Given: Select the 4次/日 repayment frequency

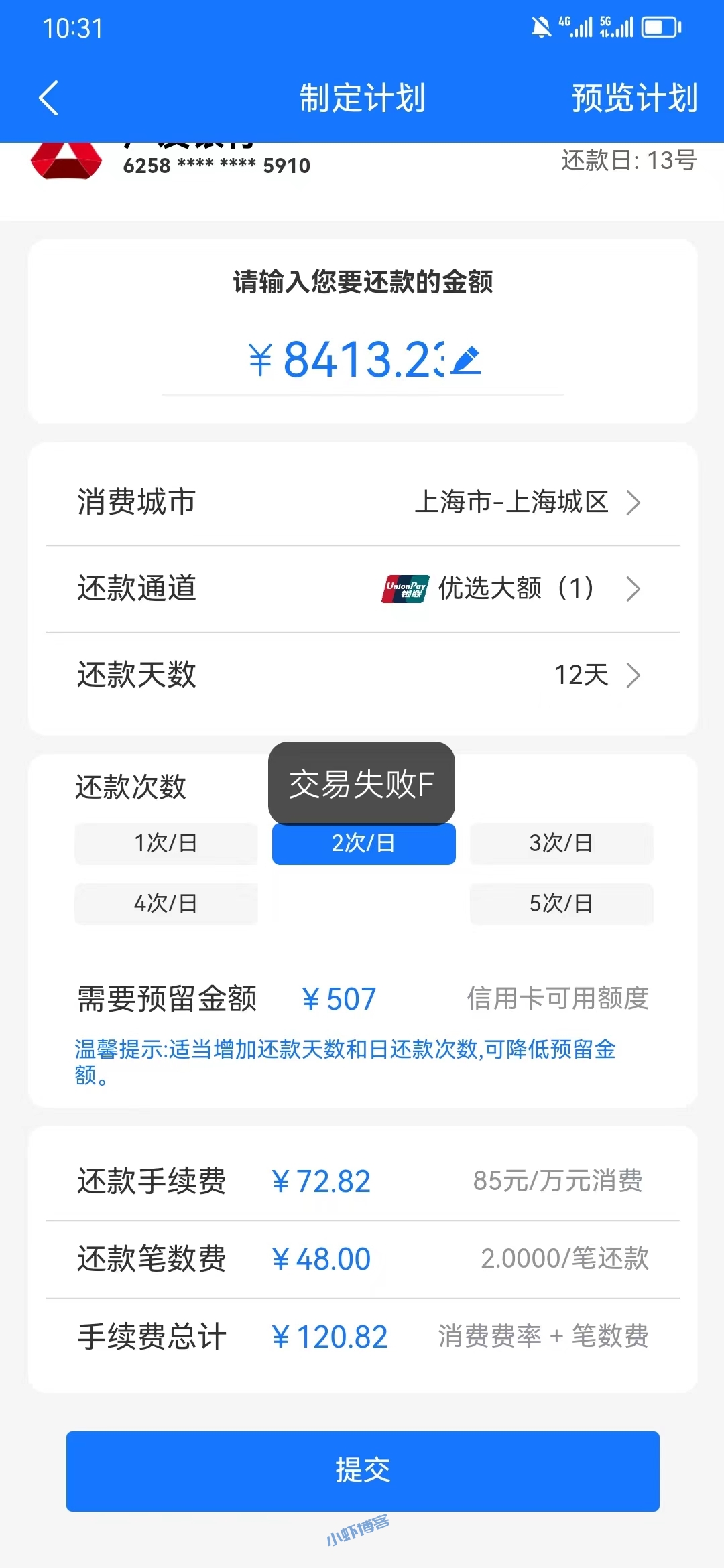Looking at the screenshot, I should [166, 904].
